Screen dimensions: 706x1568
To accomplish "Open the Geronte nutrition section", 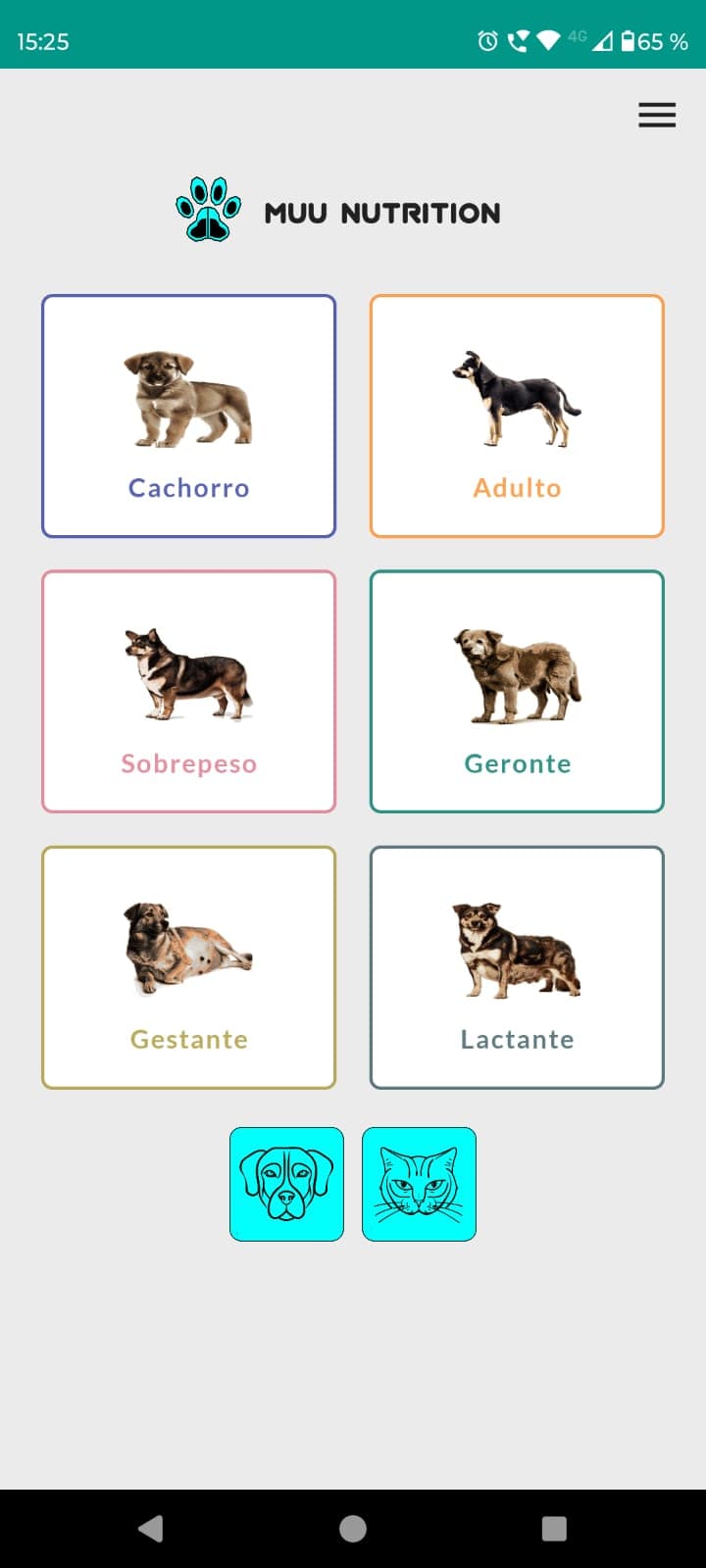I will pos(517,691).
